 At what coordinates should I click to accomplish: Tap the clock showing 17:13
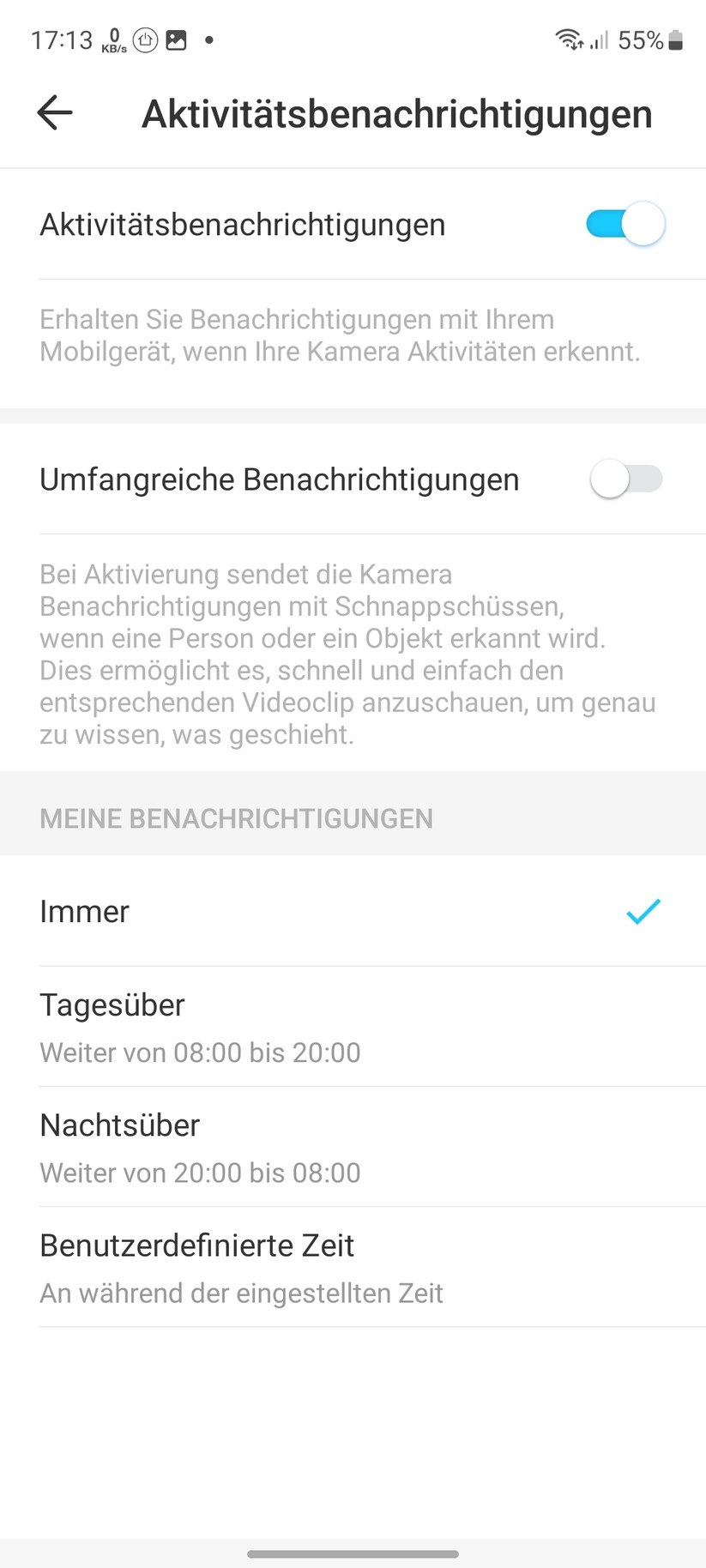pos(61,39)
